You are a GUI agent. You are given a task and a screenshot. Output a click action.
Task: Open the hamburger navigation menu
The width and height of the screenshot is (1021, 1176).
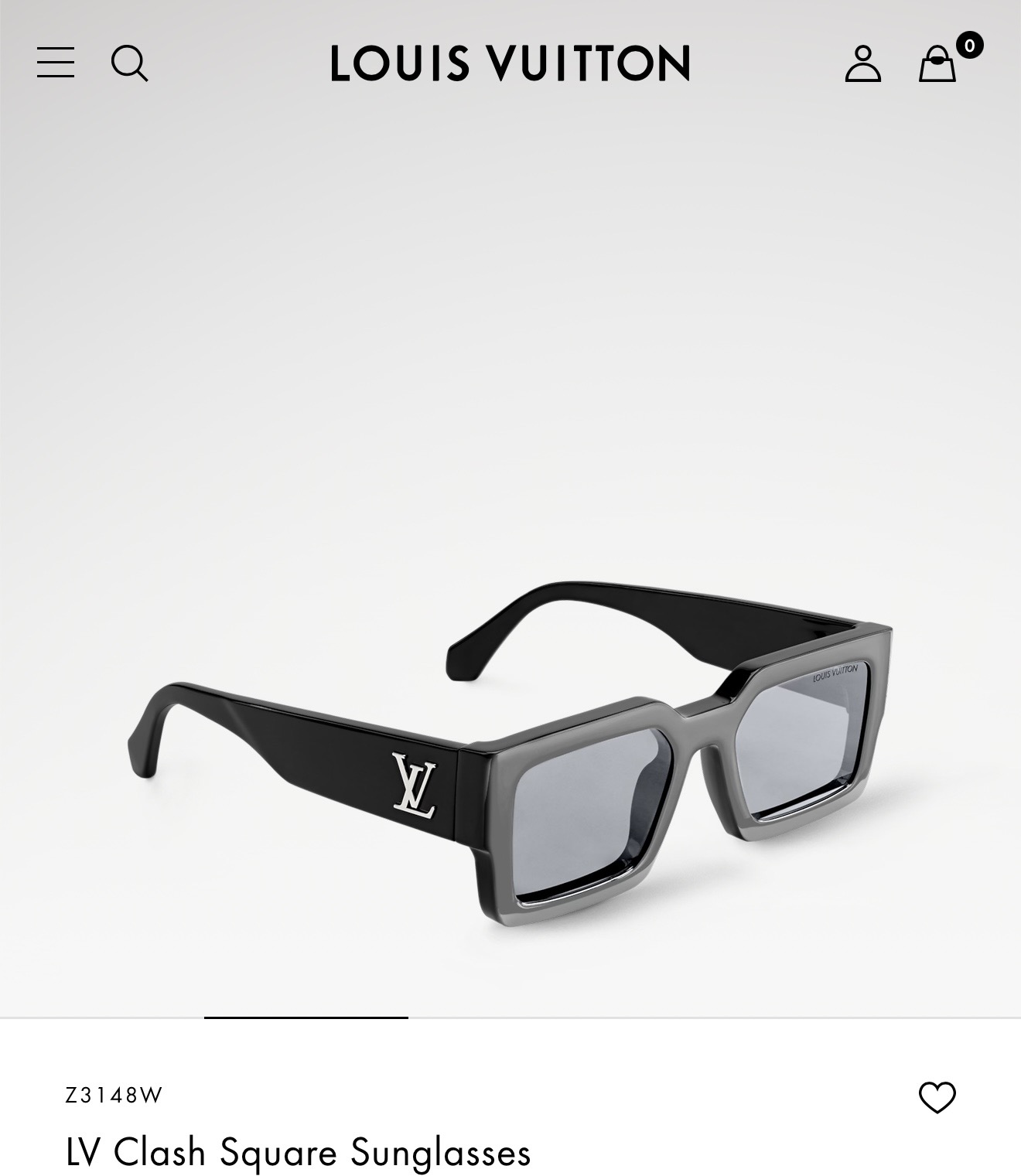pyautogui.click(x=56, y=63)
